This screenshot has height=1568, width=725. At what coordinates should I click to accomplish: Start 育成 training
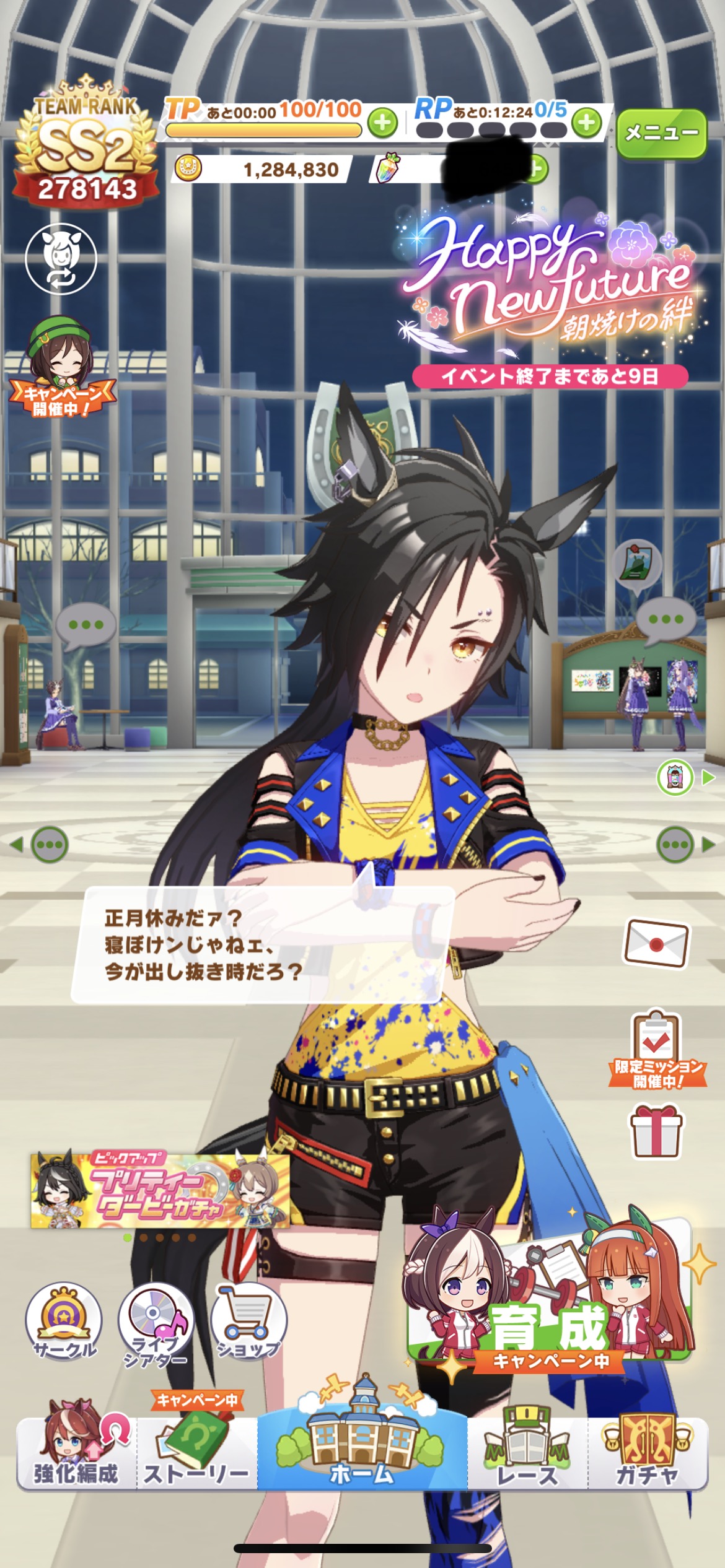click(550, 1300)
